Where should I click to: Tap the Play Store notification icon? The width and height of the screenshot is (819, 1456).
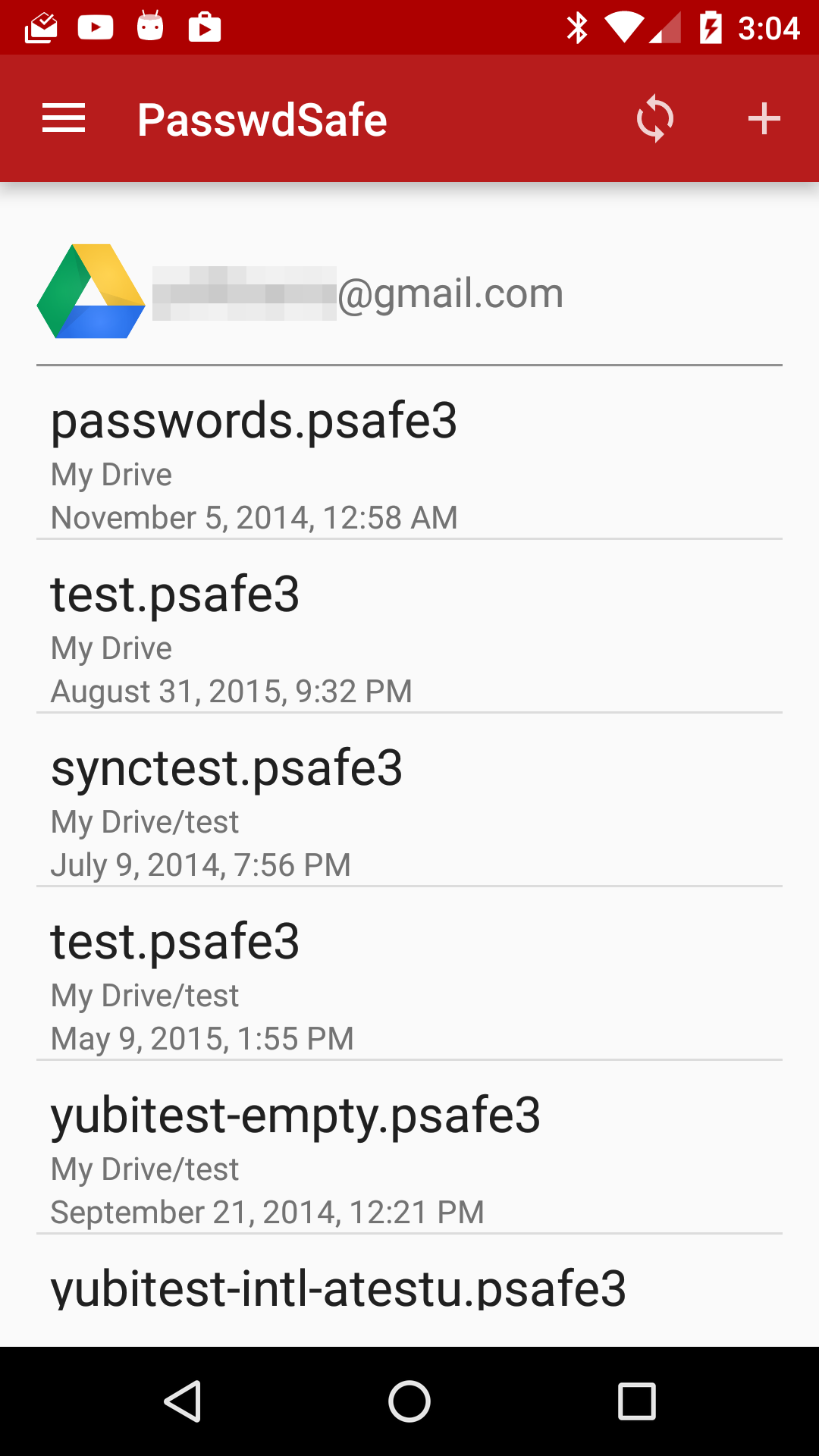coord(204,27)
